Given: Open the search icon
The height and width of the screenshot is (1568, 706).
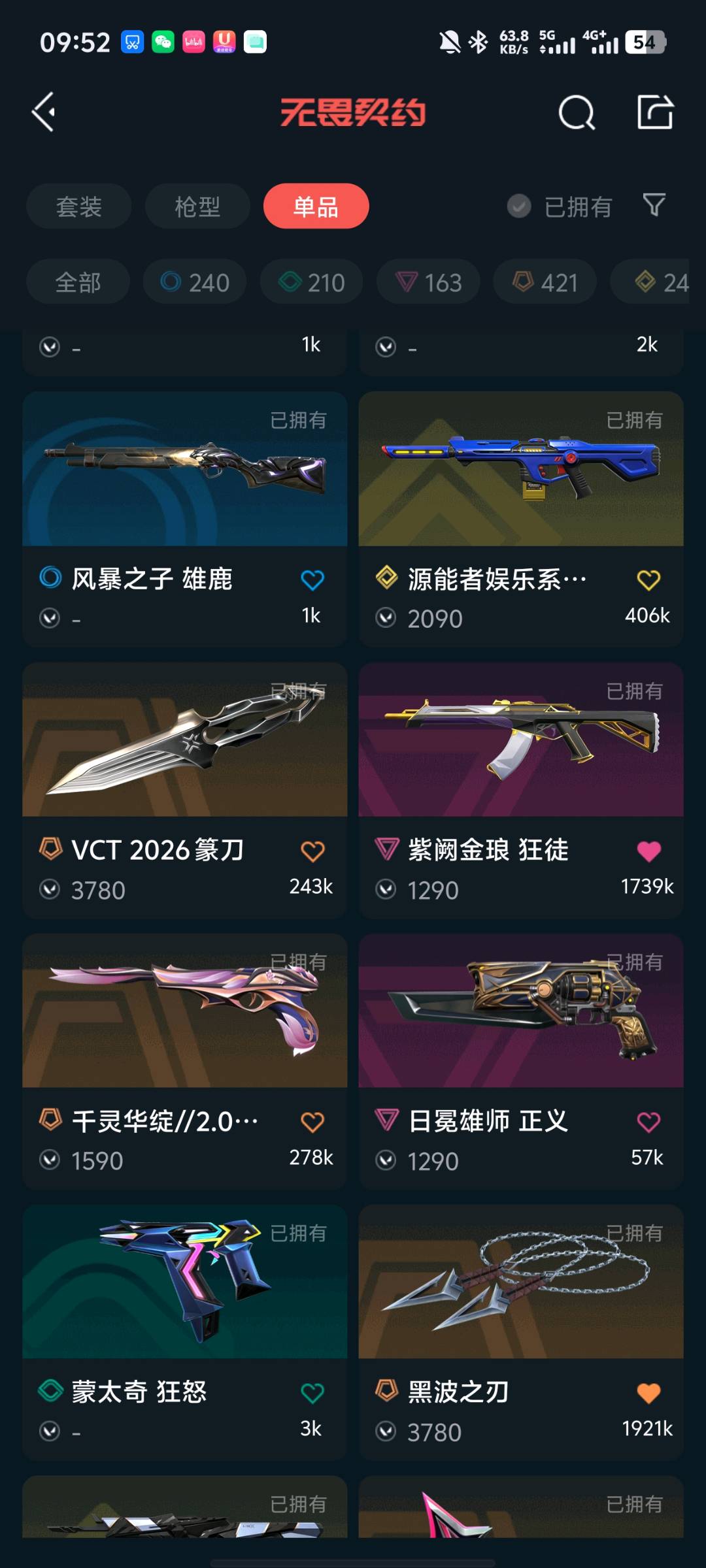Looking at the screenshot, I should click(x=577, y=112).
